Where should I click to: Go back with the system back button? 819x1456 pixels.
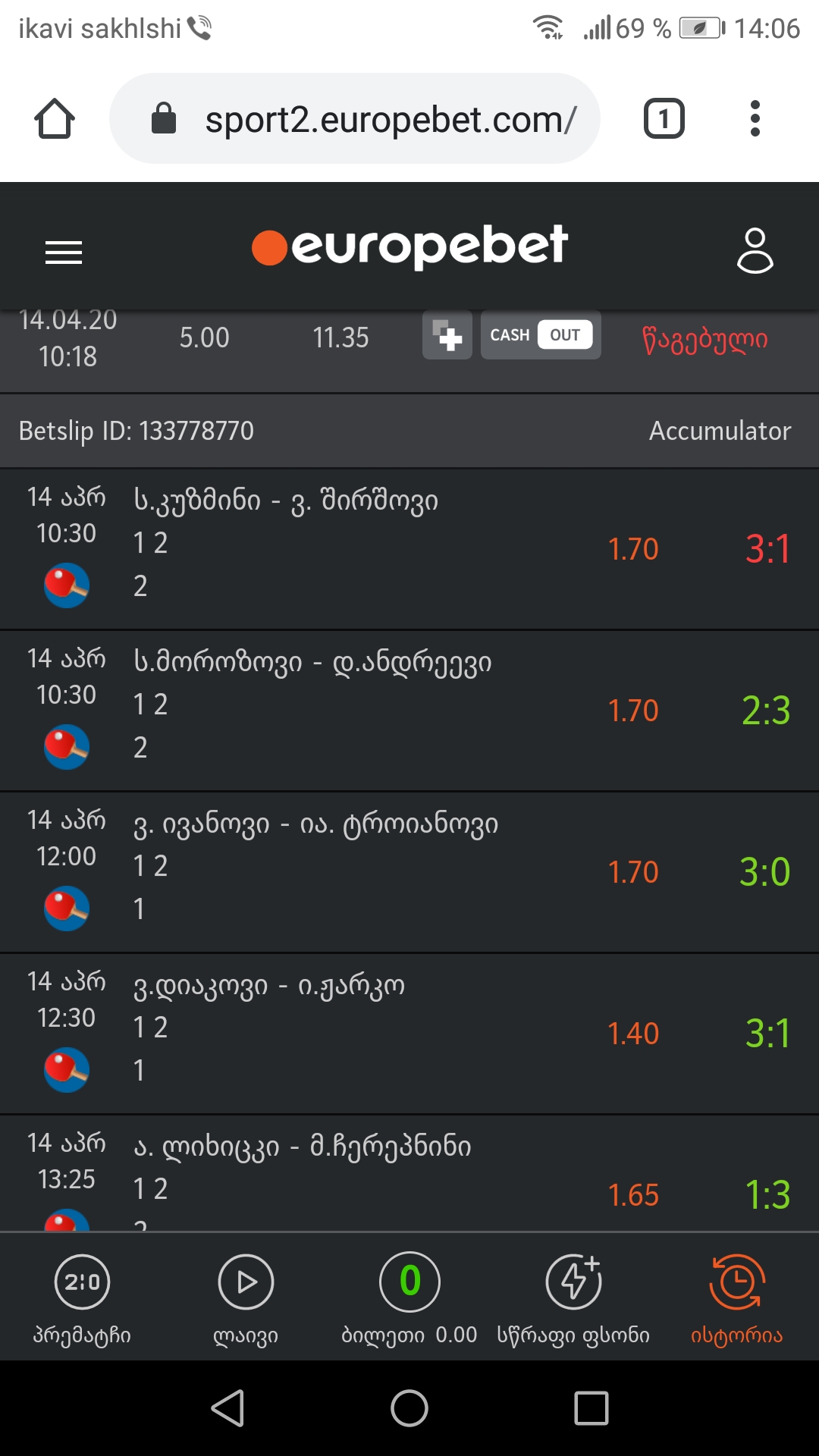click(227, 1408)
